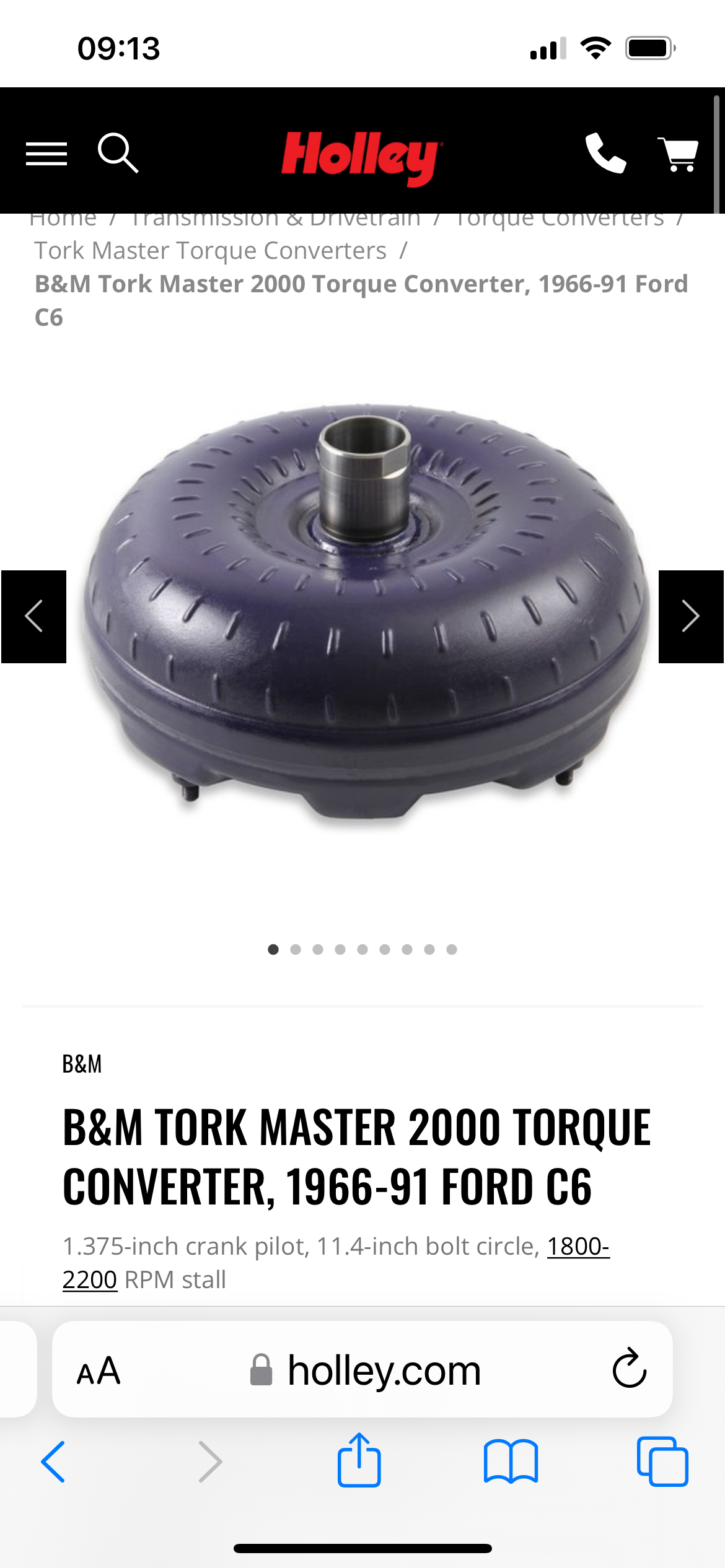Open the hamburger menu
725x1568 pixels.
click(x=46, y=154)
